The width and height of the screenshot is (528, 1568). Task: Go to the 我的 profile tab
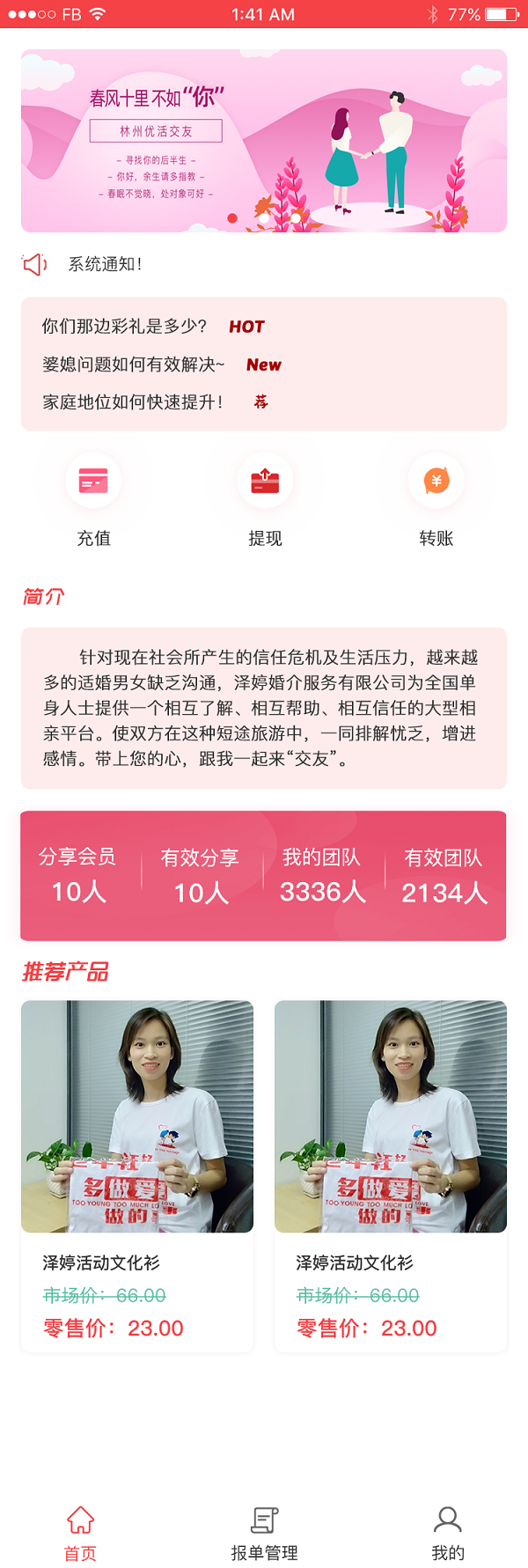point(448,1533)
